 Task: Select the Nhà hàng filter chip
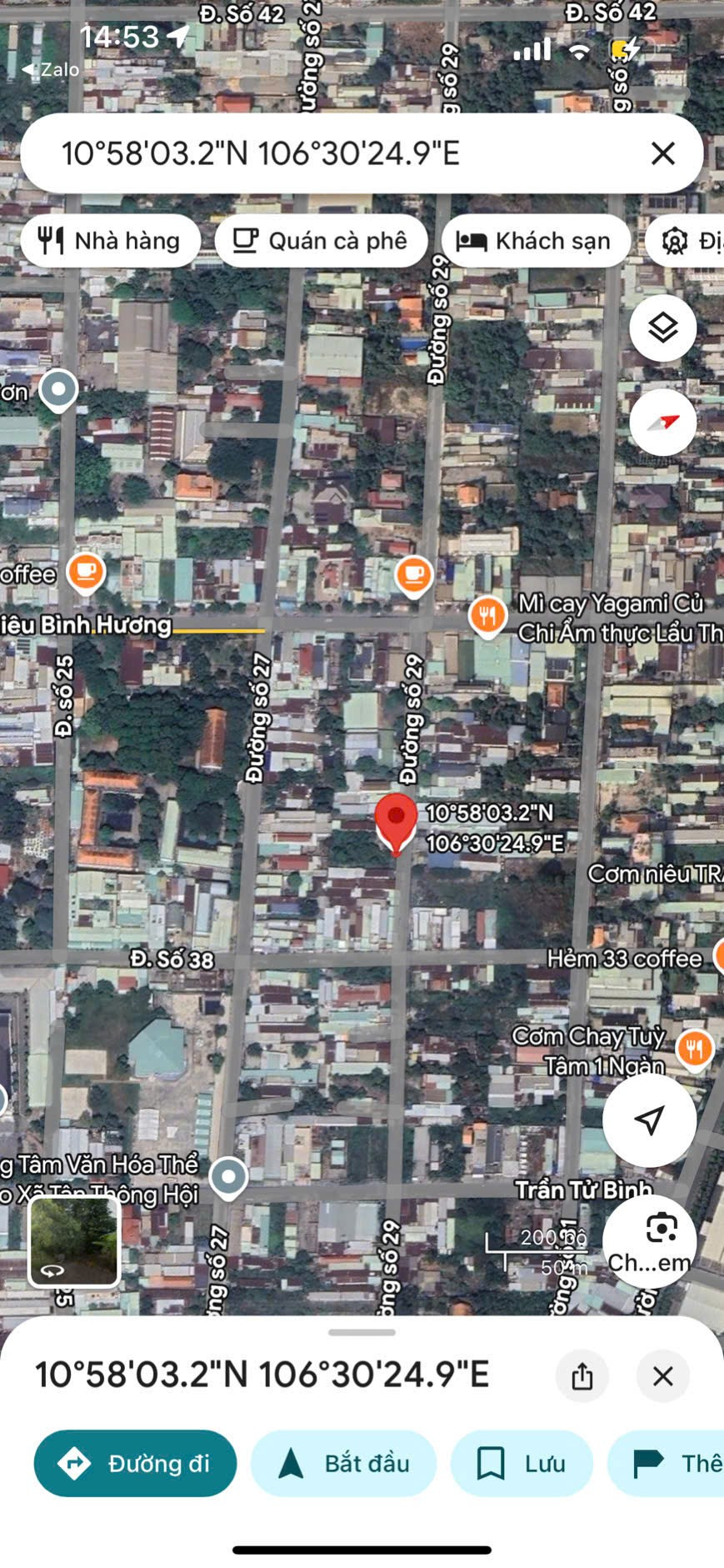pyautogui.click(x=111, y=241)
